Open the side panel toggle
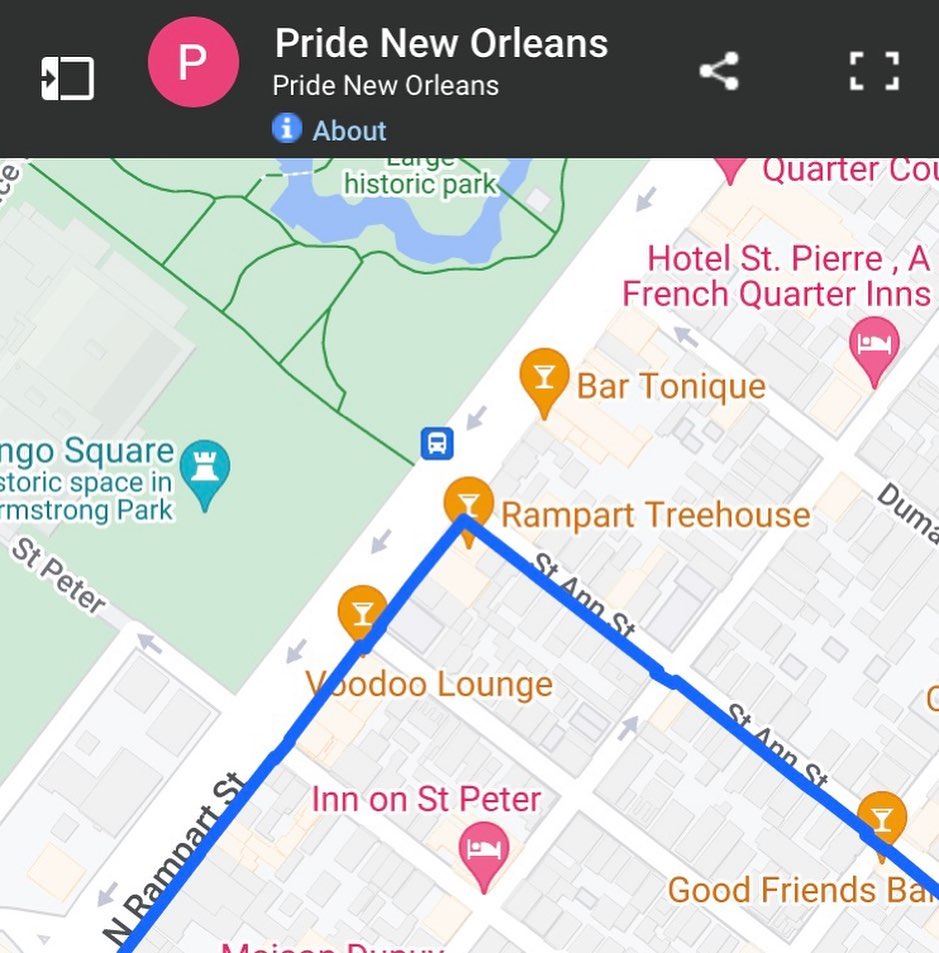 click(x=67, y=77)
